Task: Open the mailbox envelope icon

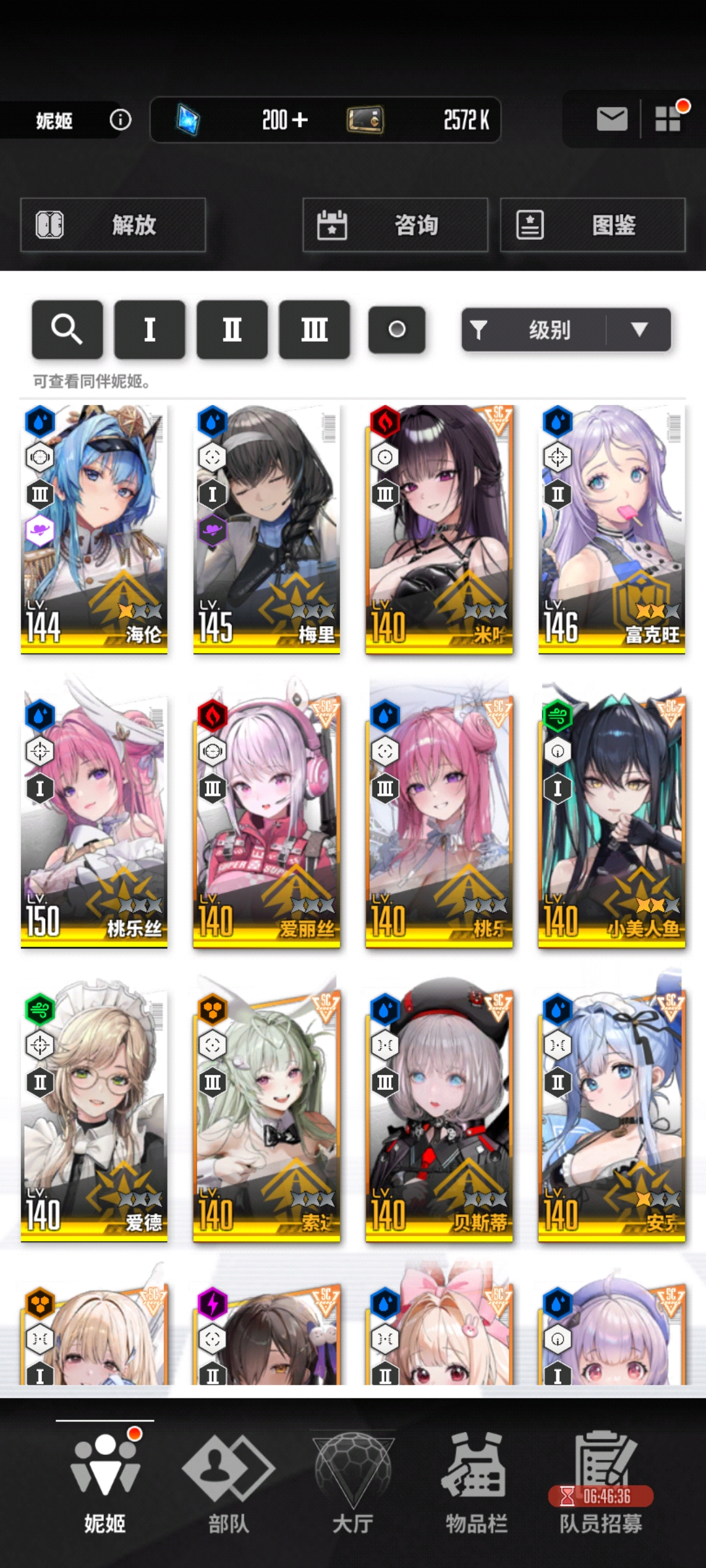Action: [612, 120]
